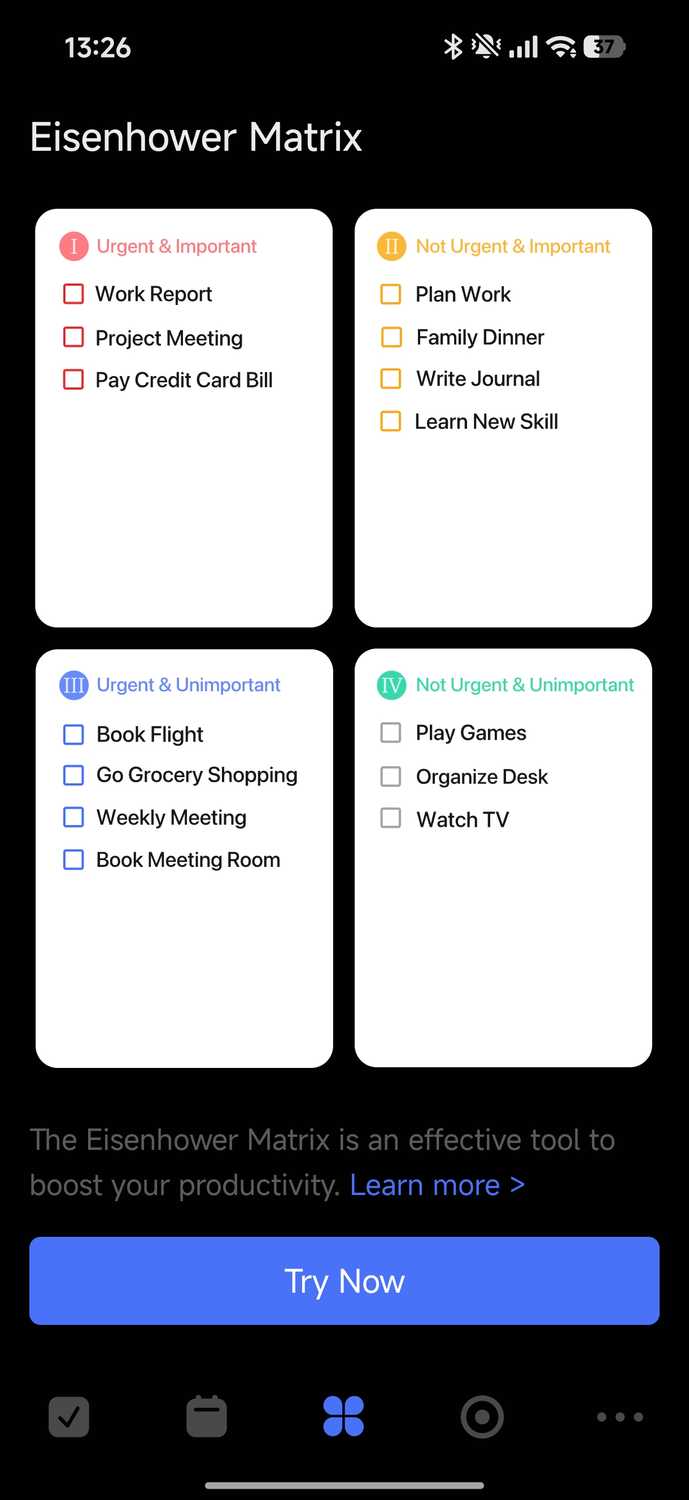
Task: Go to the focus target tab
Action: (x=482, y=1417)
